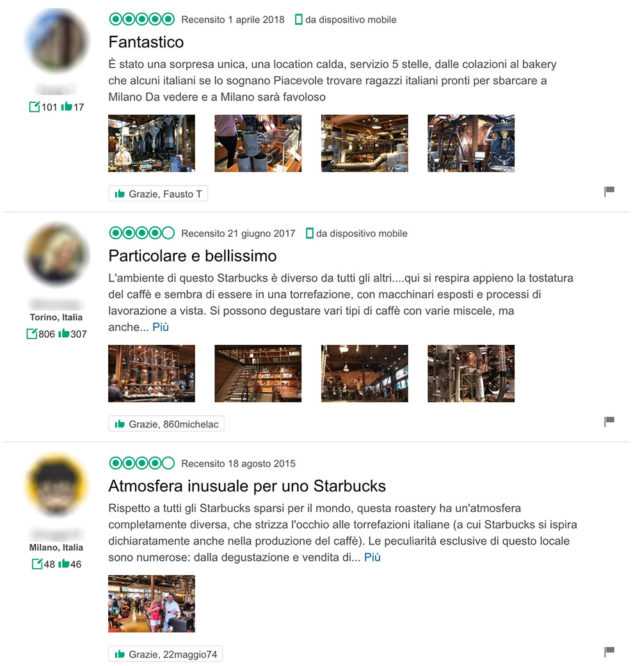View the staircase photo in 'Particolare e bellissimo' review
The height and width of the screenshot is (666, 640).
click(x=258, y=373)
